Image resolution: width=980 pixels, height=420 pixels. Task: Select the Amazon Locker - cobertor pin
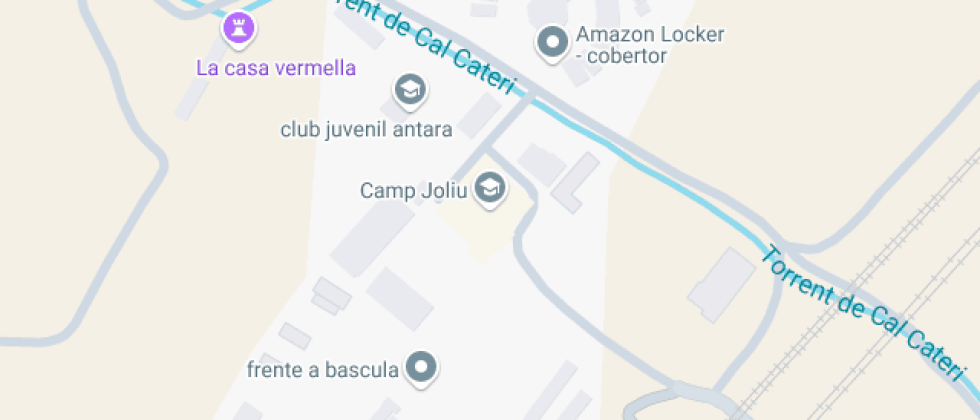pyautogui.click(x=551, y=43)
